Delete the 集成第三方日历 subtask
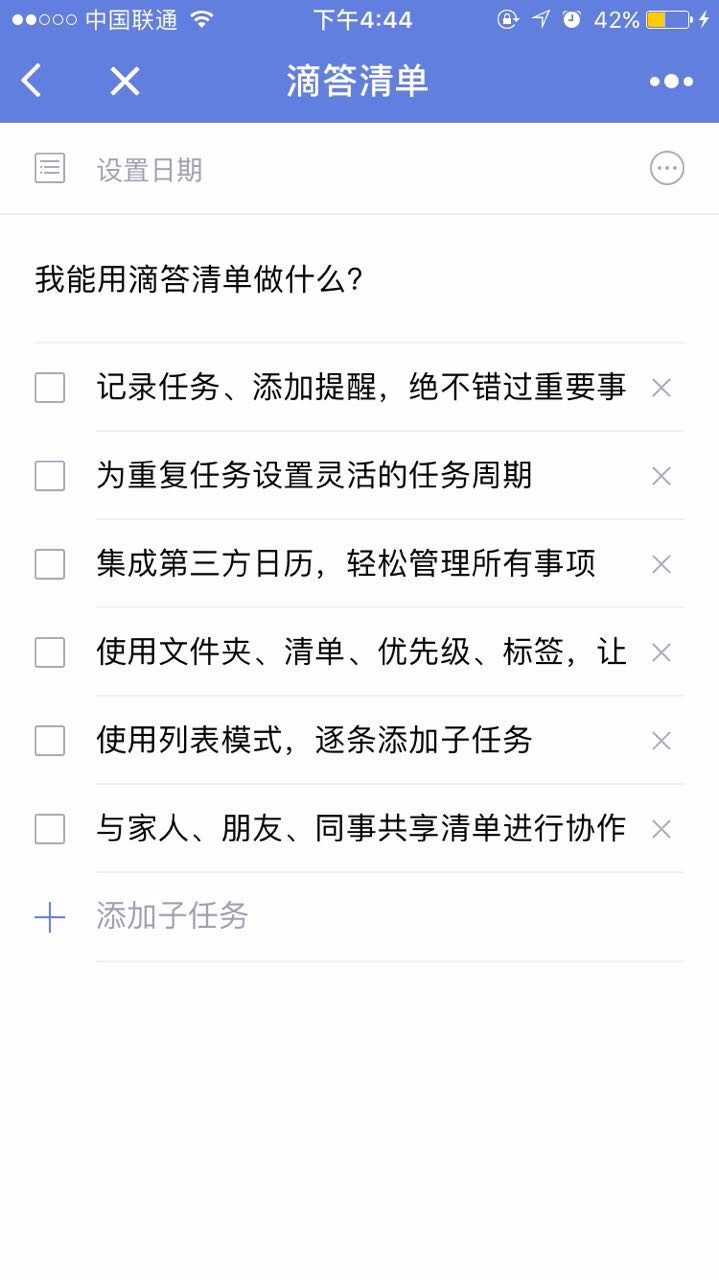This screenshot has width=719, height=1280. point(661,564)
